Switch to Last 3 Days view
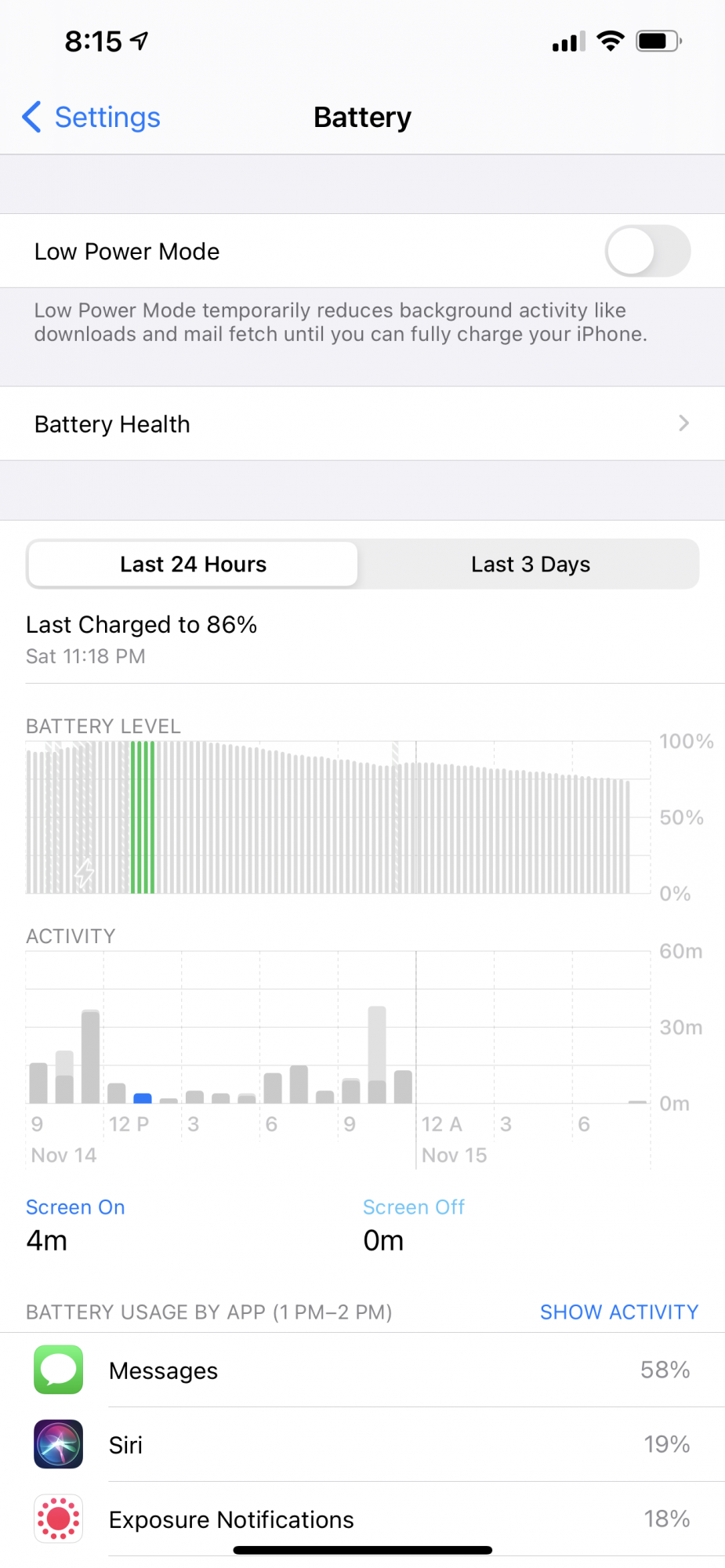 (x=531, y=564)
